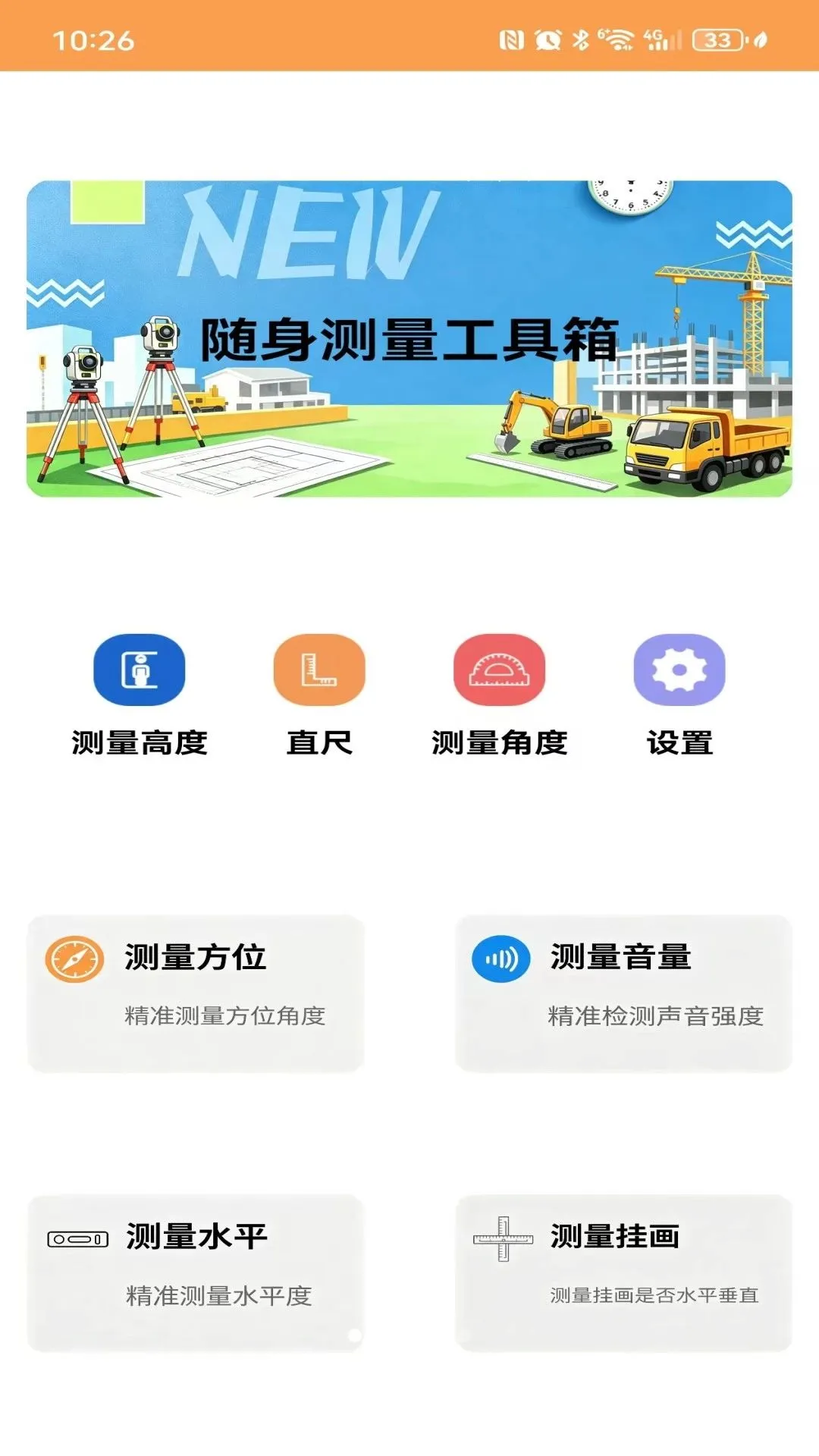819x1456 pixels.
Task: Choose the 测量挂画 picture hanging card
Action: pos(623,1273)
